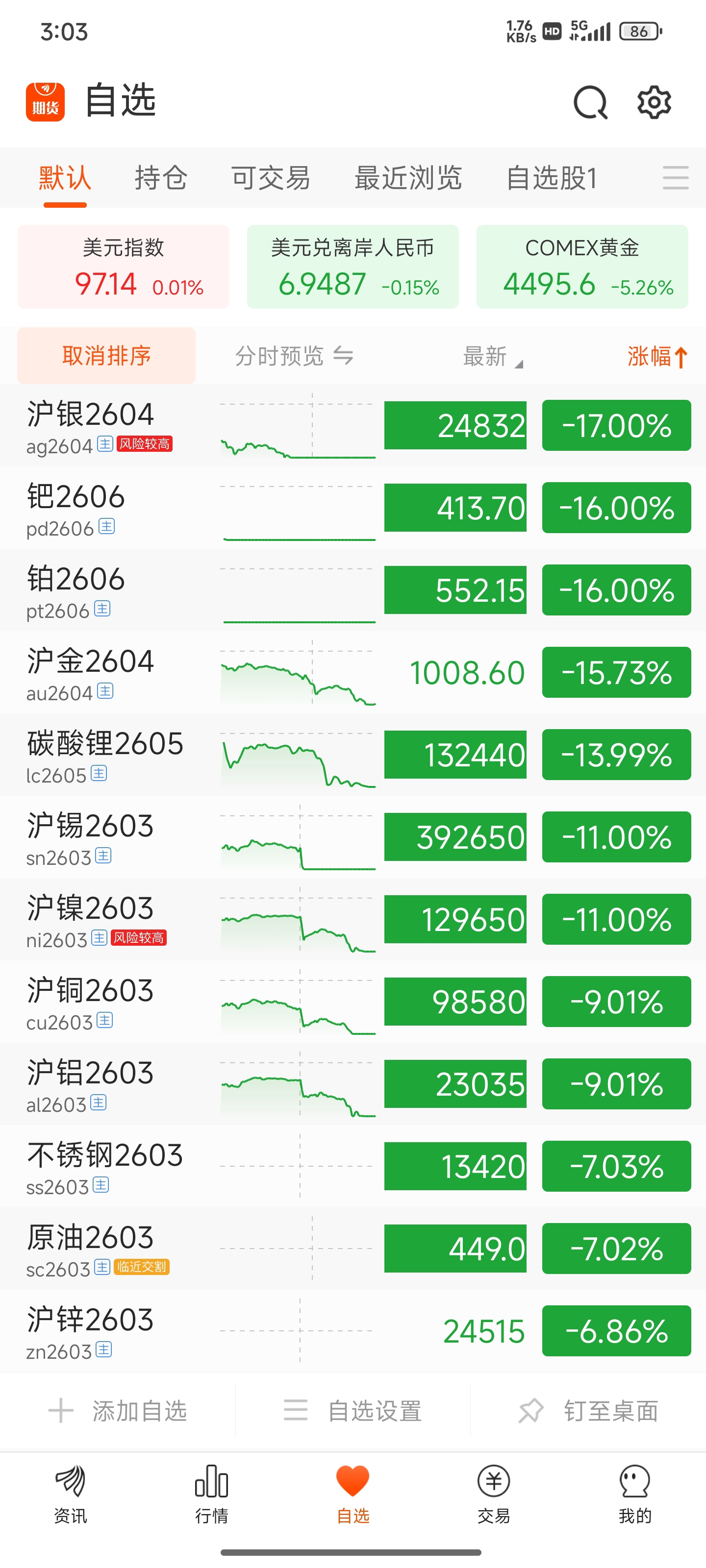The height and width of the screenshot is (1568, 706).
Task: Open 自选设置 watchlist settings
Action: [x=353, y=1410]
